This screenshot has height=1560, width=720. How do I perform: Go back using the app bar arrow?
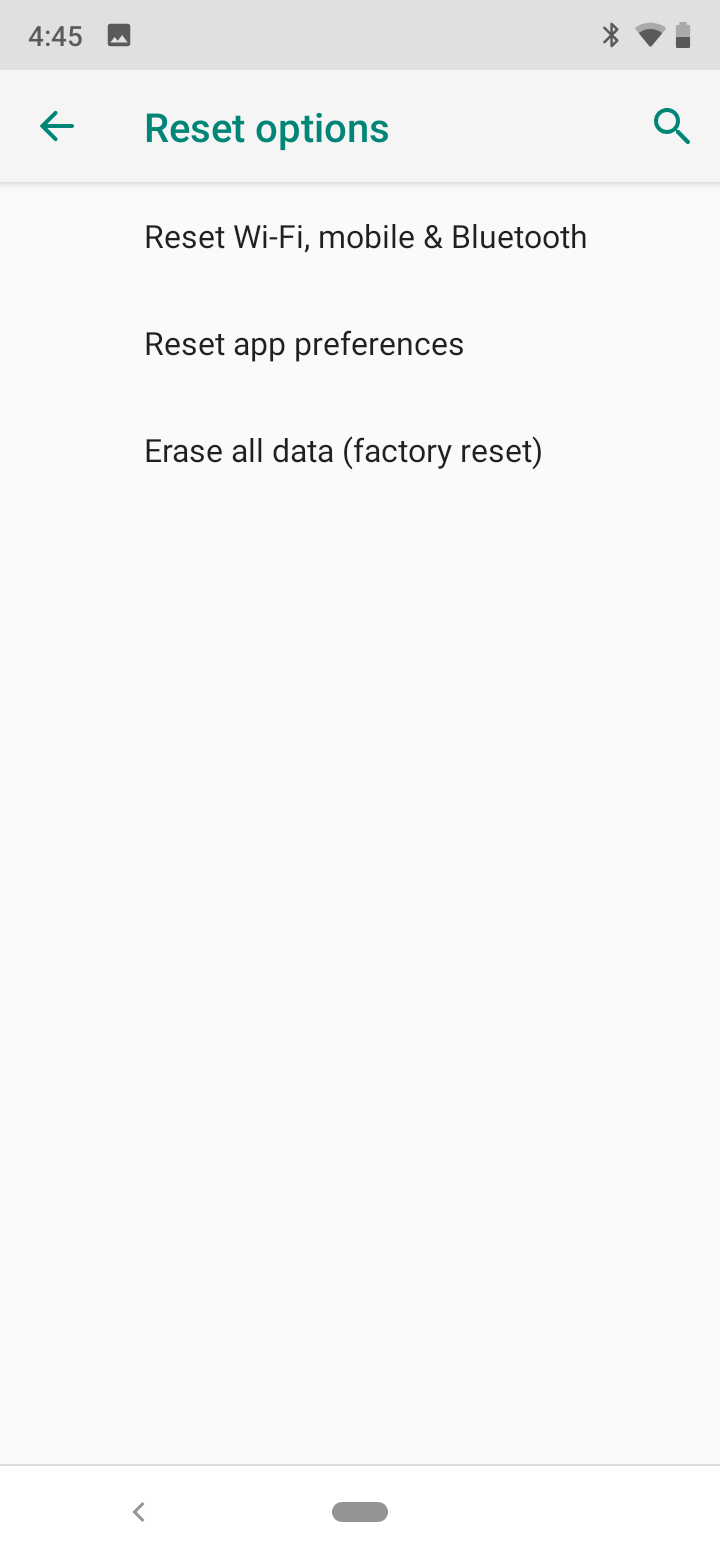pos(57,126)
